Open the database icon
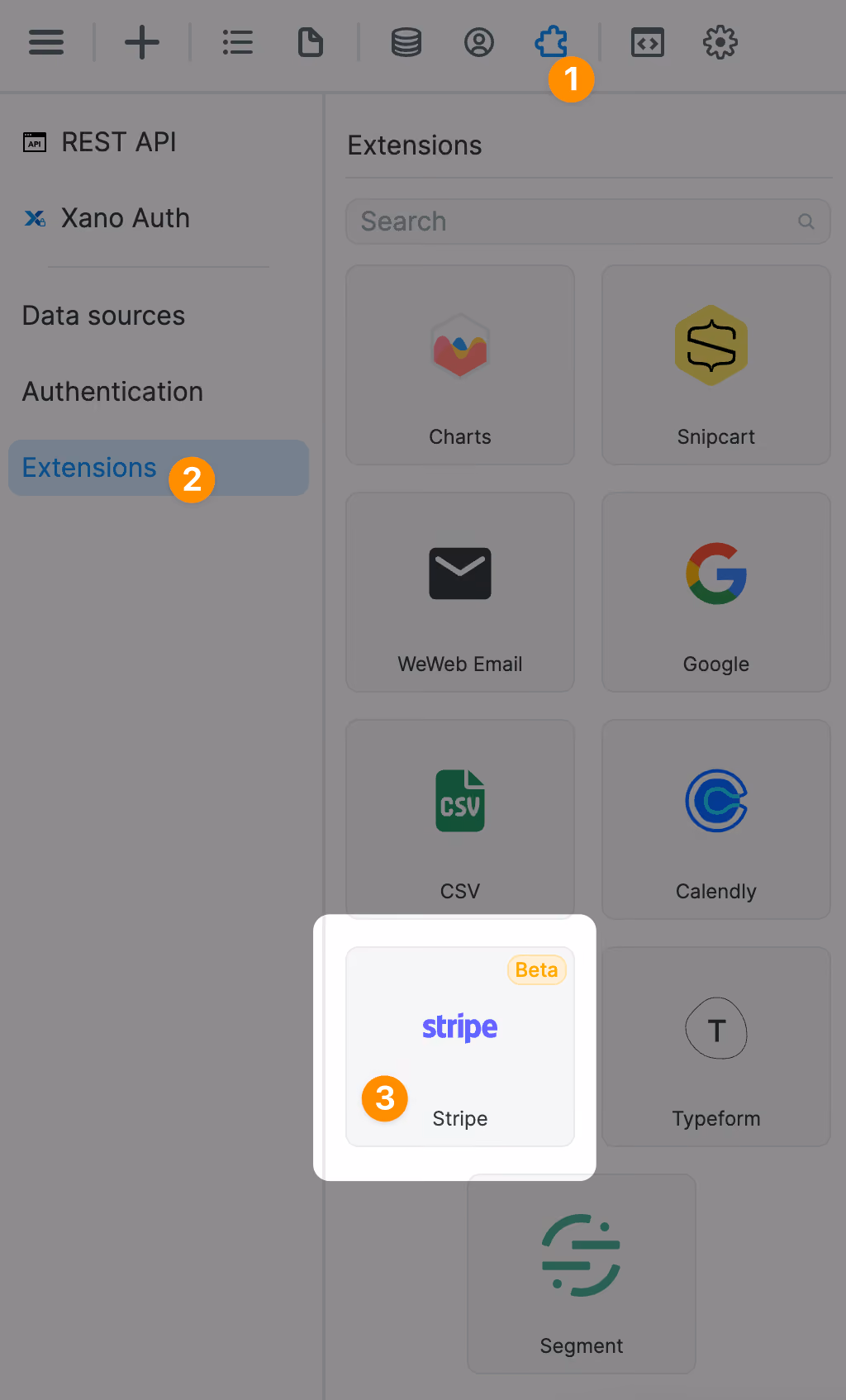This screenshot has height=1400, width=846. click(406, 42)
